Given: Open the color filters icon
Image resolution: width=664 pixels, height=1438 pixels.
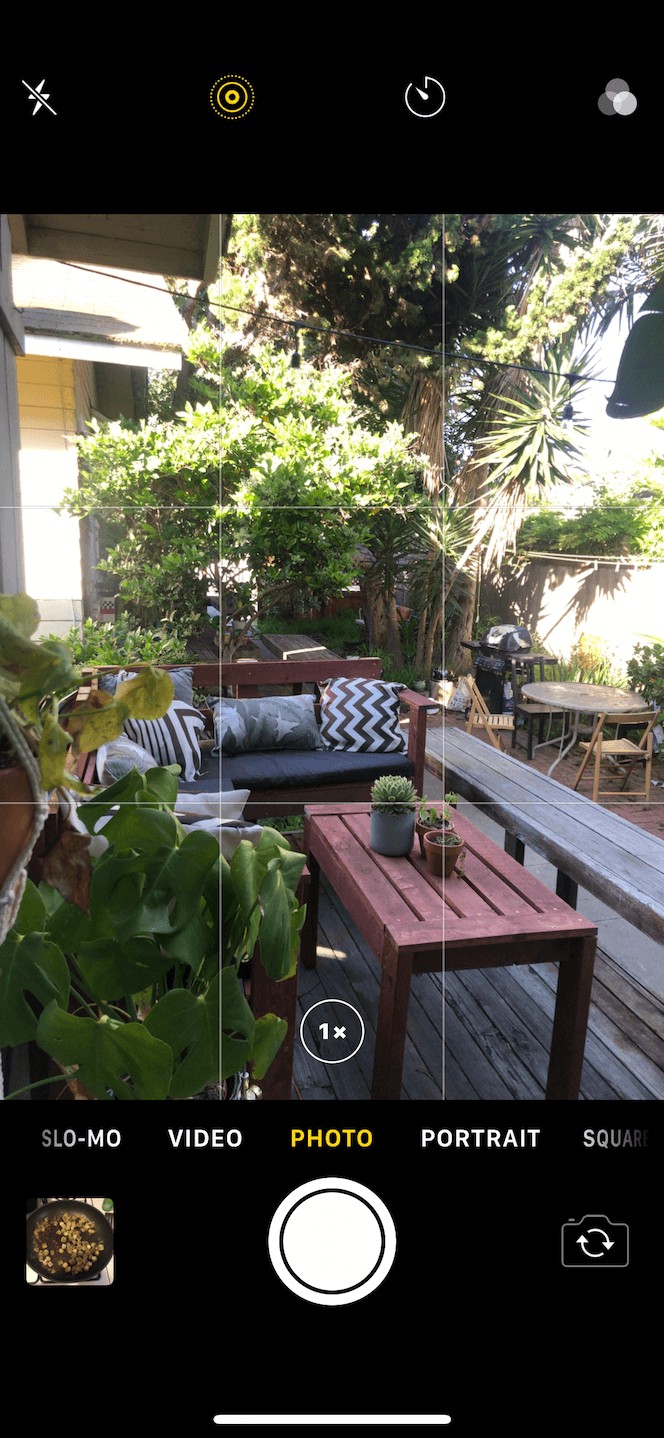Looking at the screenshot, I should [617, 98].
